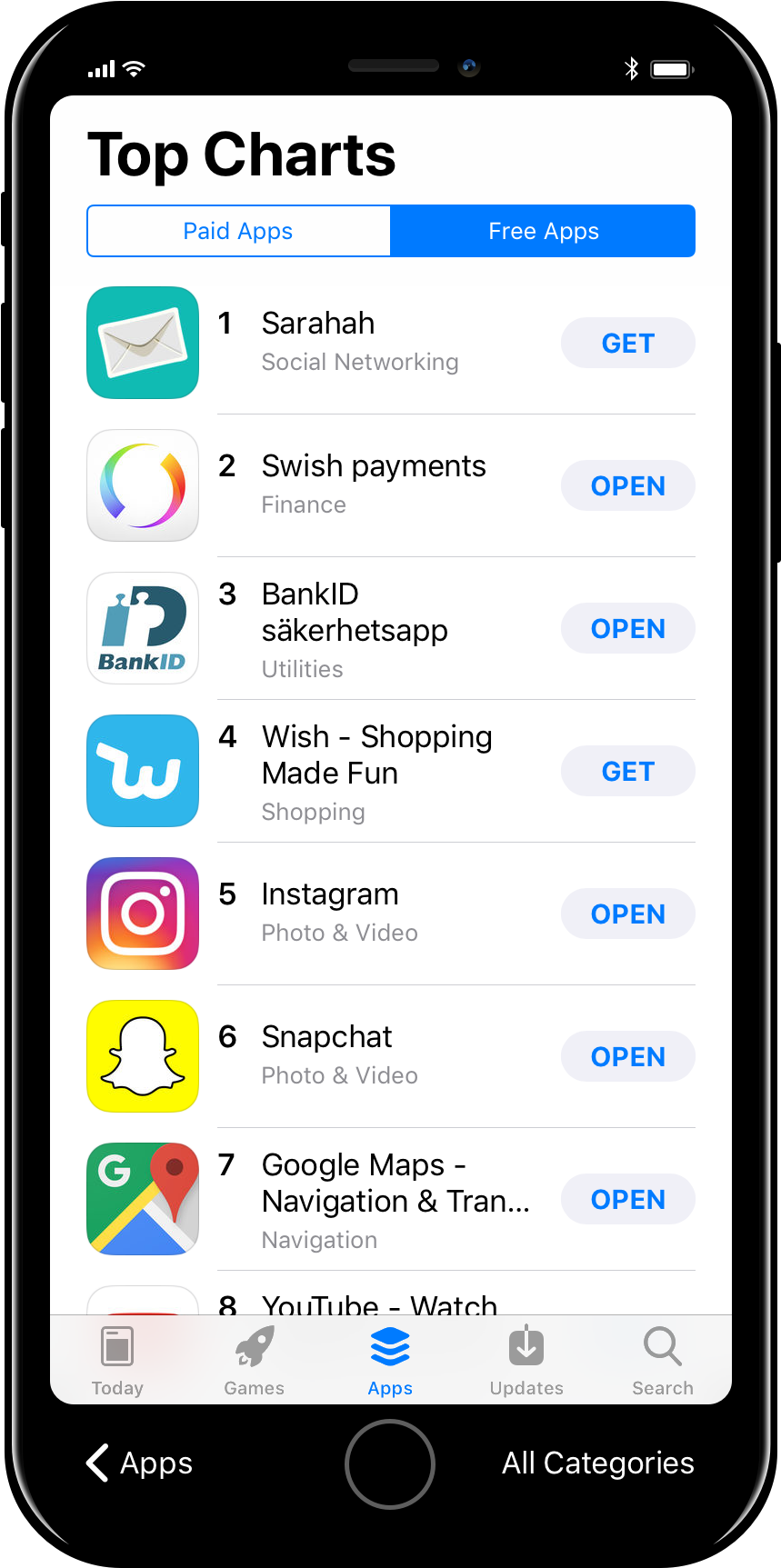Tap the Instagram app icon
781x1568 pixels.
[142, 913]
